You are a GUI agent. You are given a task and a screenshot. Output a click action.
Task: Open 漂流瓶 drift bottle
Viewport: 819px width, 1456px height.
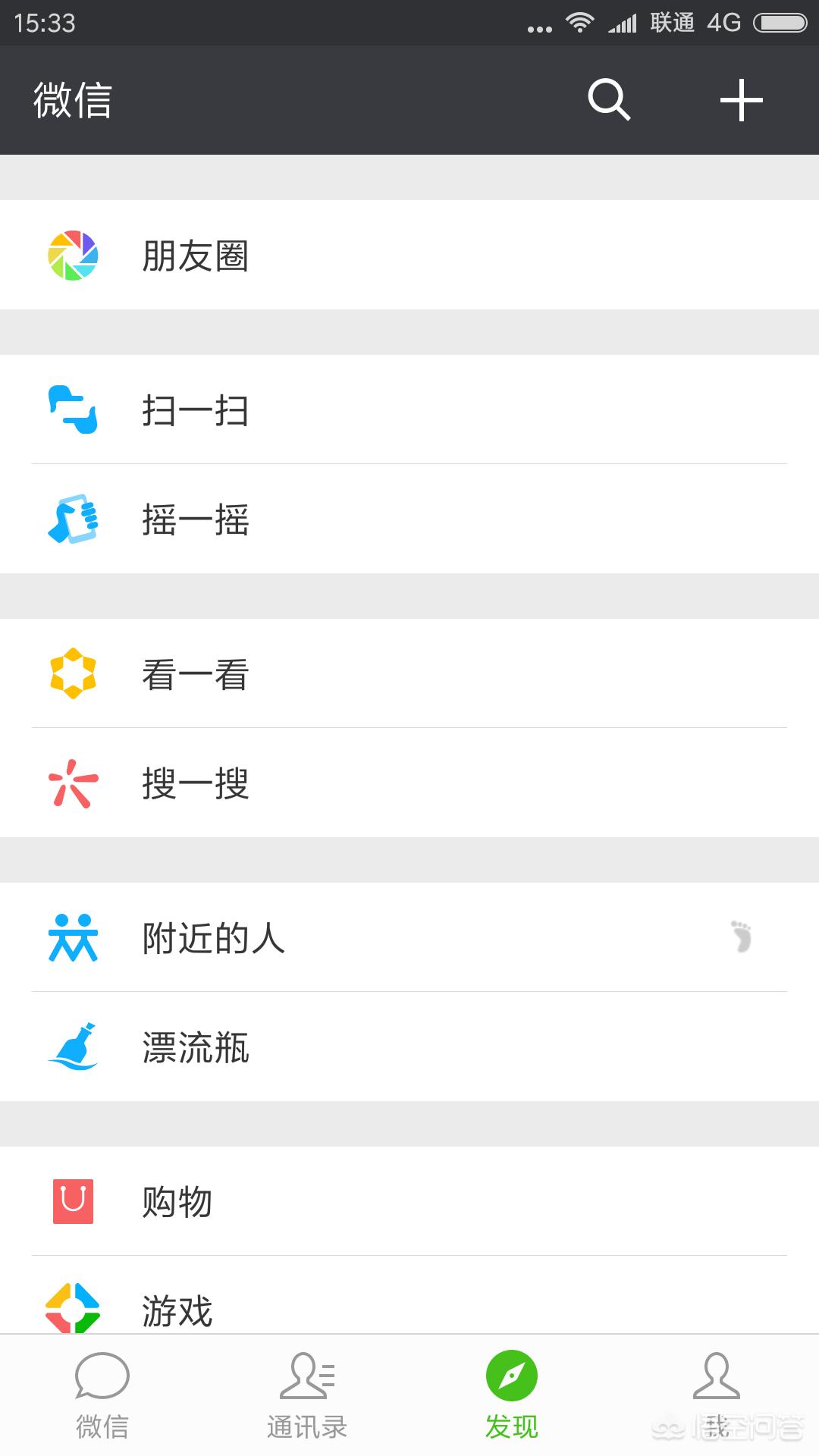coord(409,1046)
